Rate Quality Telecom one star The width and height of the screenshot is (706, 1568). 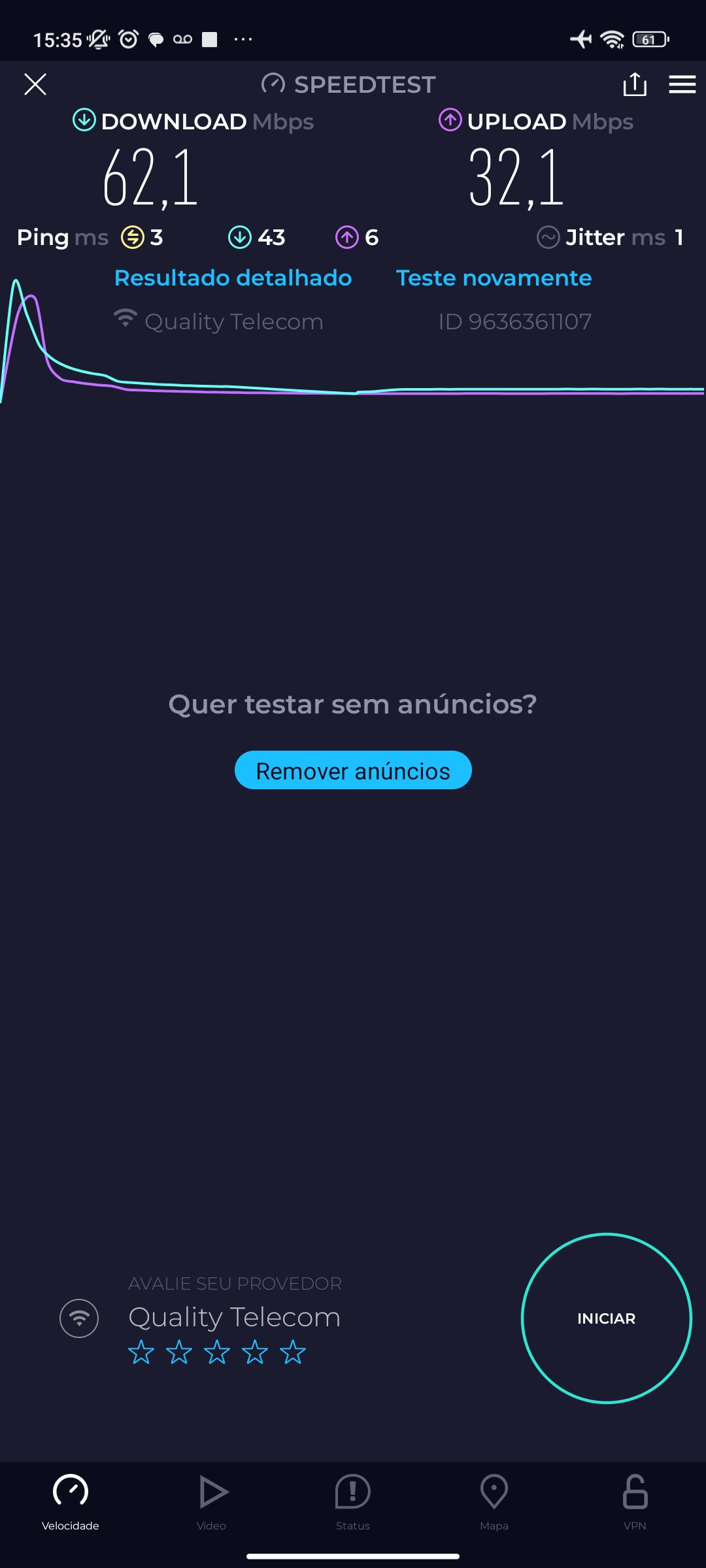(141, 1352)
